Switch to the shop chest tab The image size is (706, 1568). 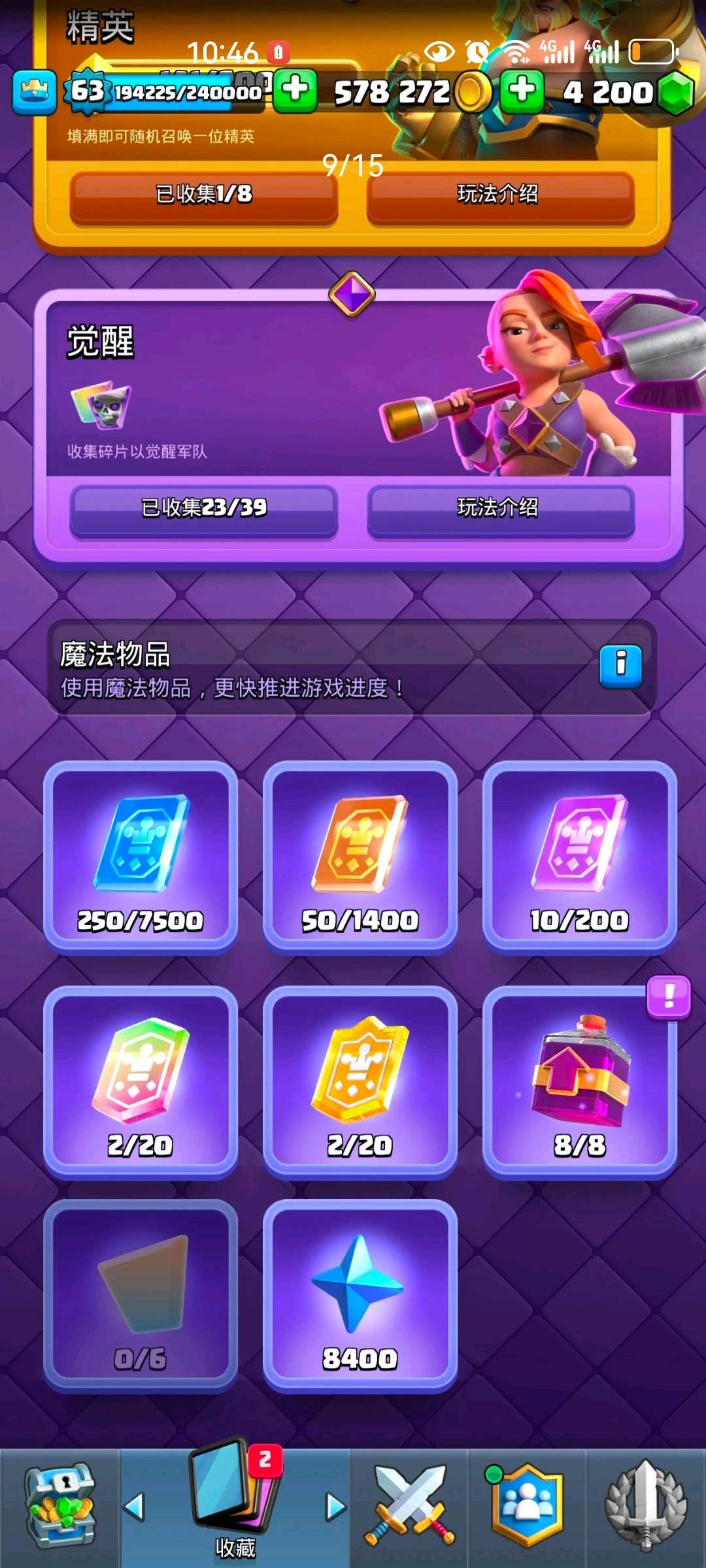60,1507
